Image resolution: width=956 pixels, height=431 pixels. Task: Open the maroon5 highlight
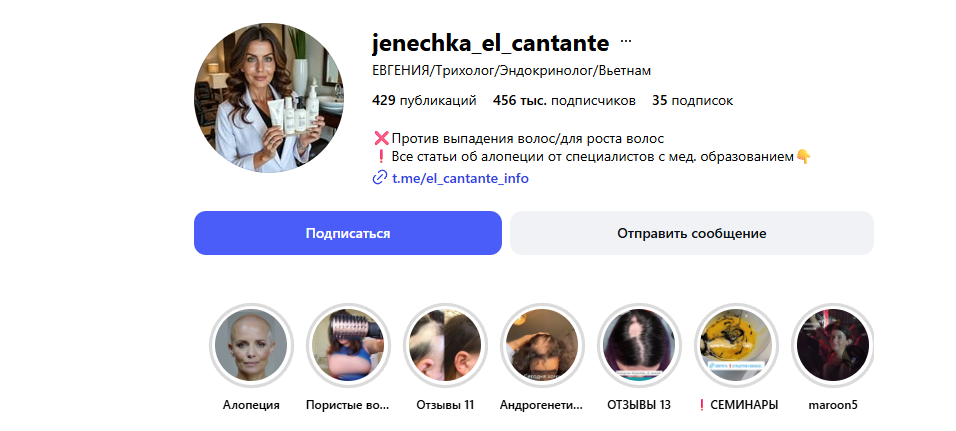click(832, 346)
